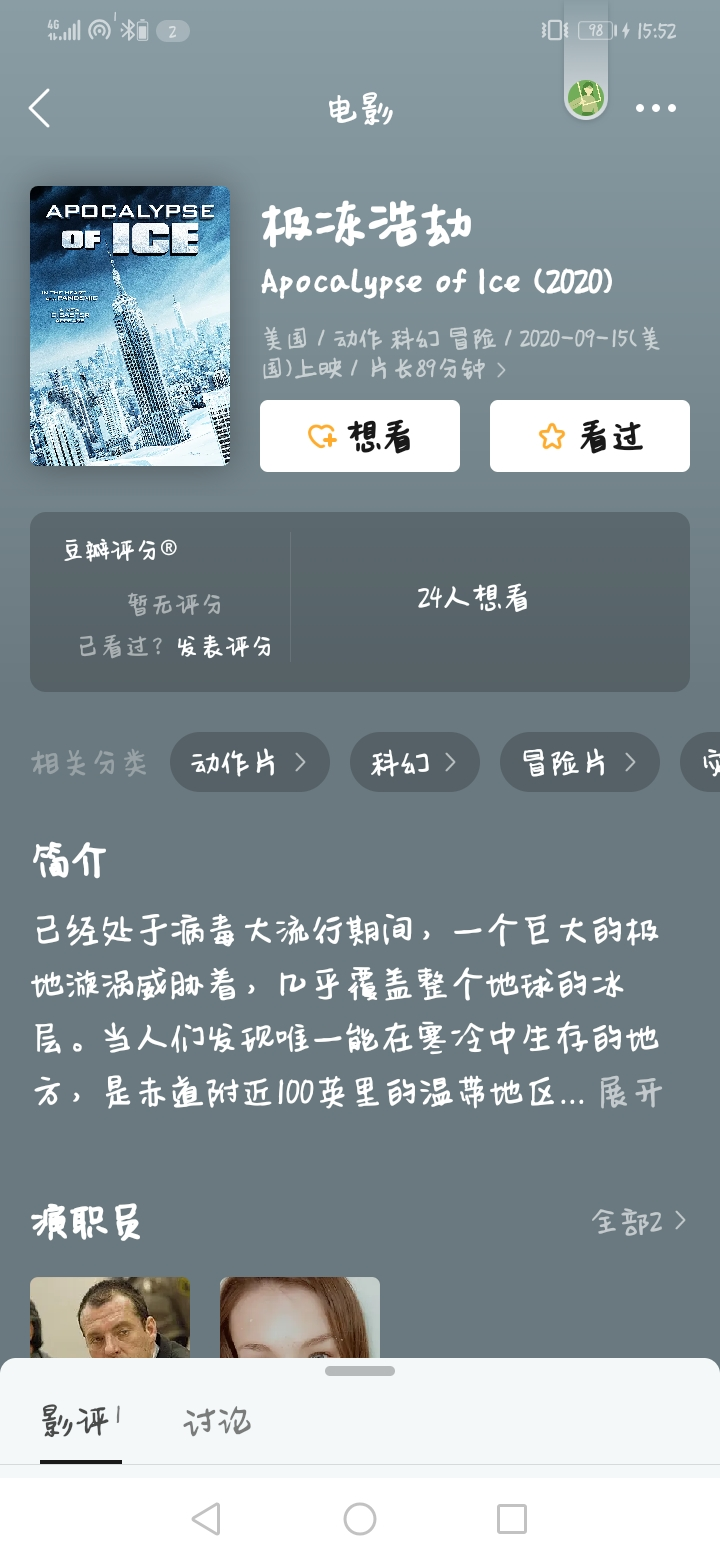
Task: View all cast via 全部2
Action: [x=639, y=1221]
